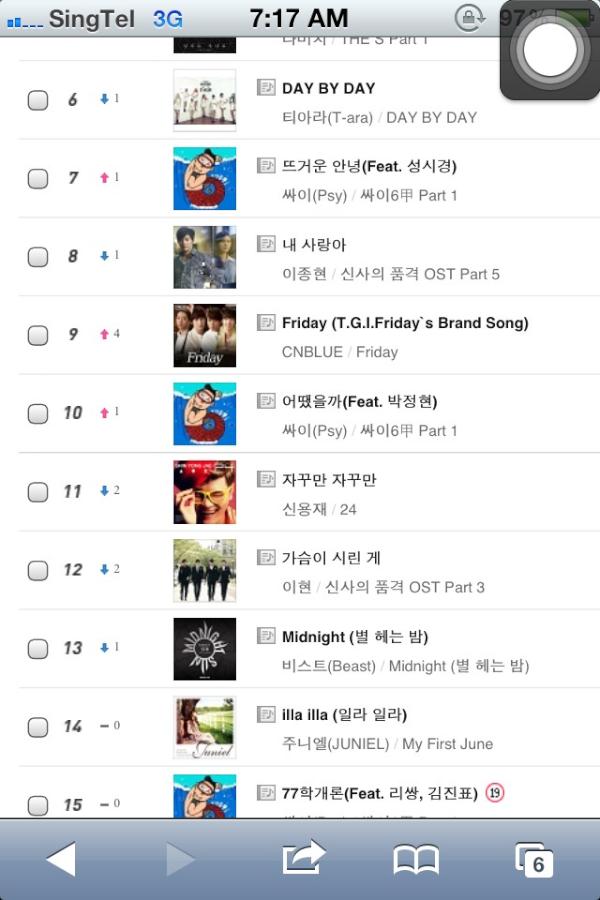Go back in Safari
Viewport: 600px width, 900px height.
tap(61, 858)
